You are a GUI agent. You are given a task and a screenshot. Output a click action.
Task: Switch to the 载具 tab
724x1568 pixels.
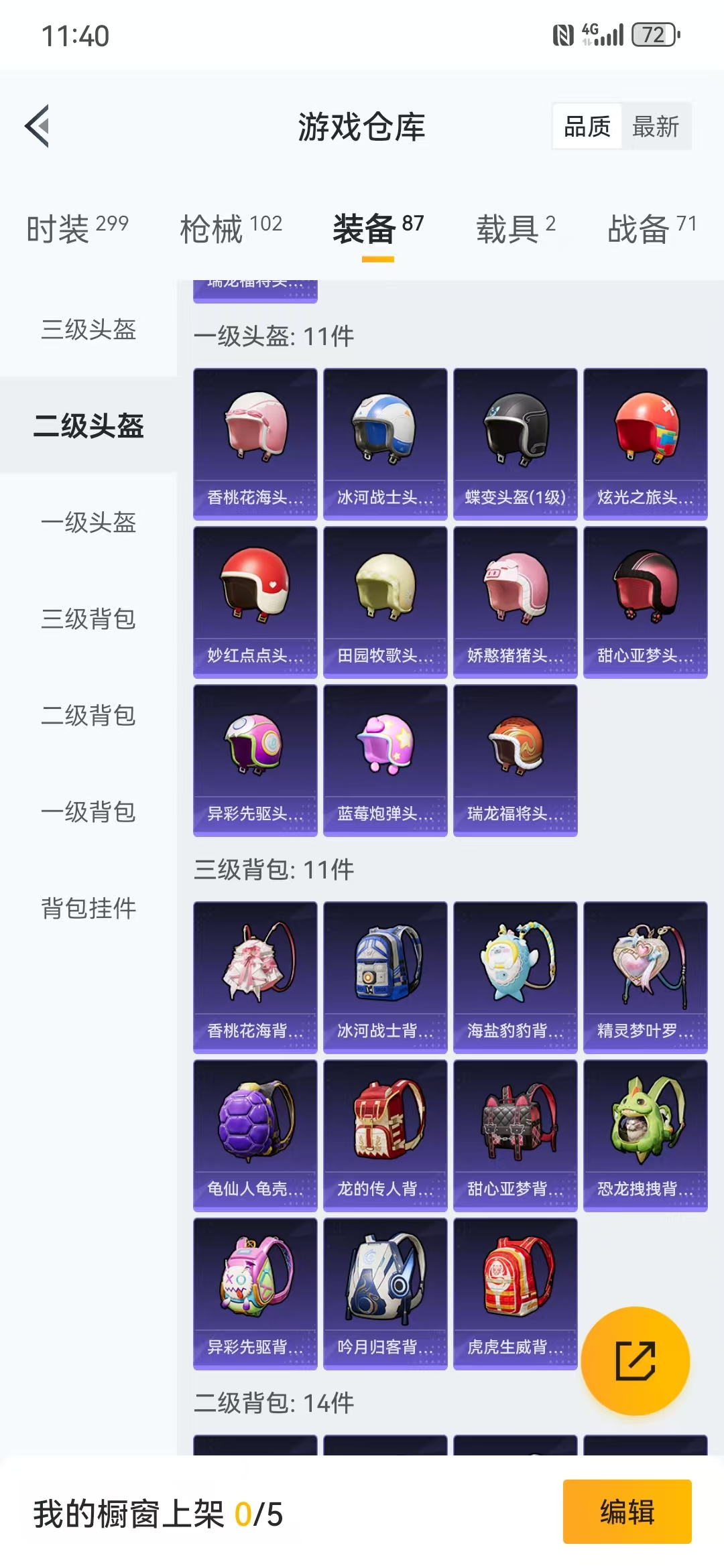tap(516, 228)
